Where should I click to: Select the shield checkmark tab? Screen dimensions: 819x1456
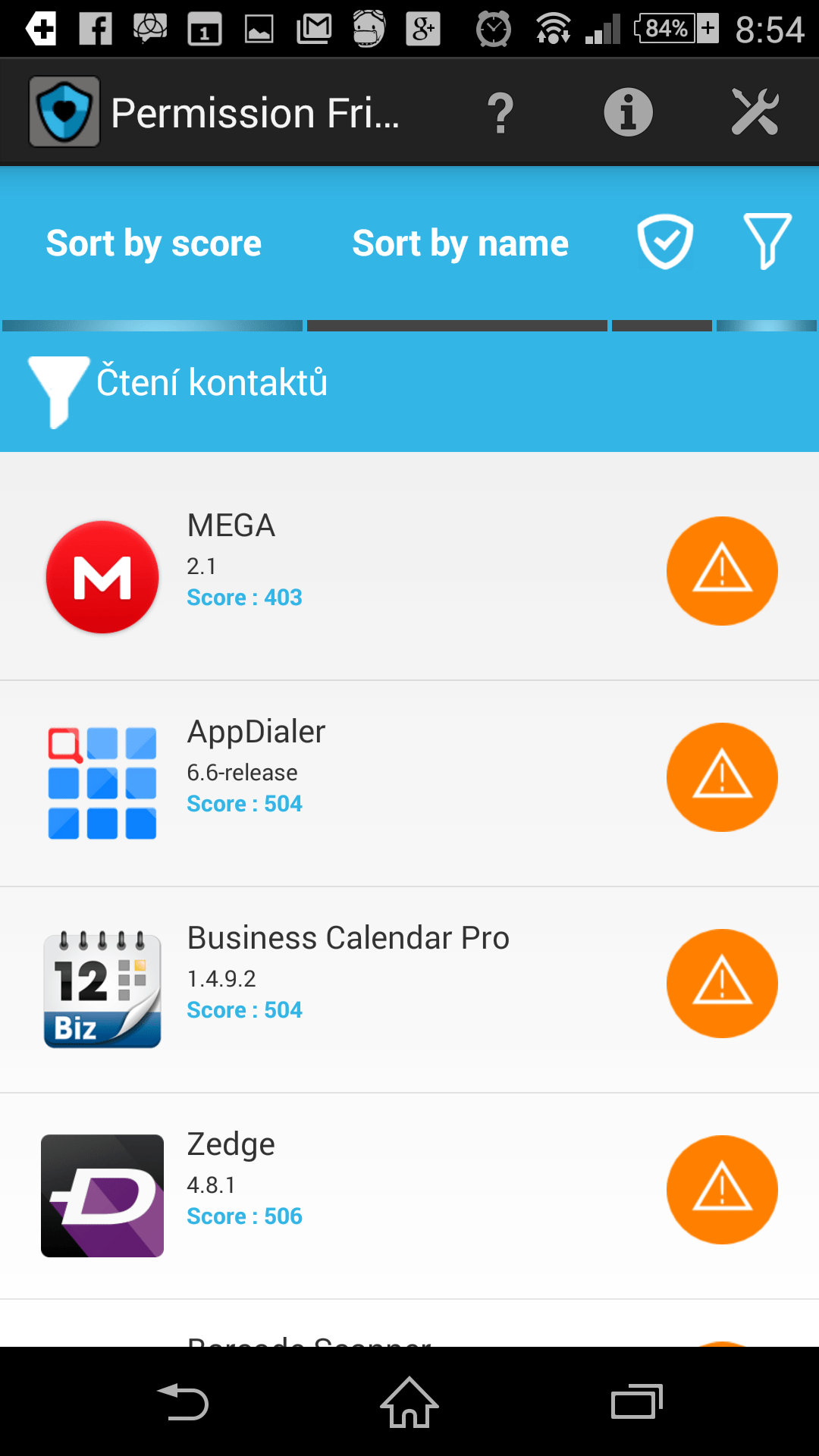(x=664, y=243)
